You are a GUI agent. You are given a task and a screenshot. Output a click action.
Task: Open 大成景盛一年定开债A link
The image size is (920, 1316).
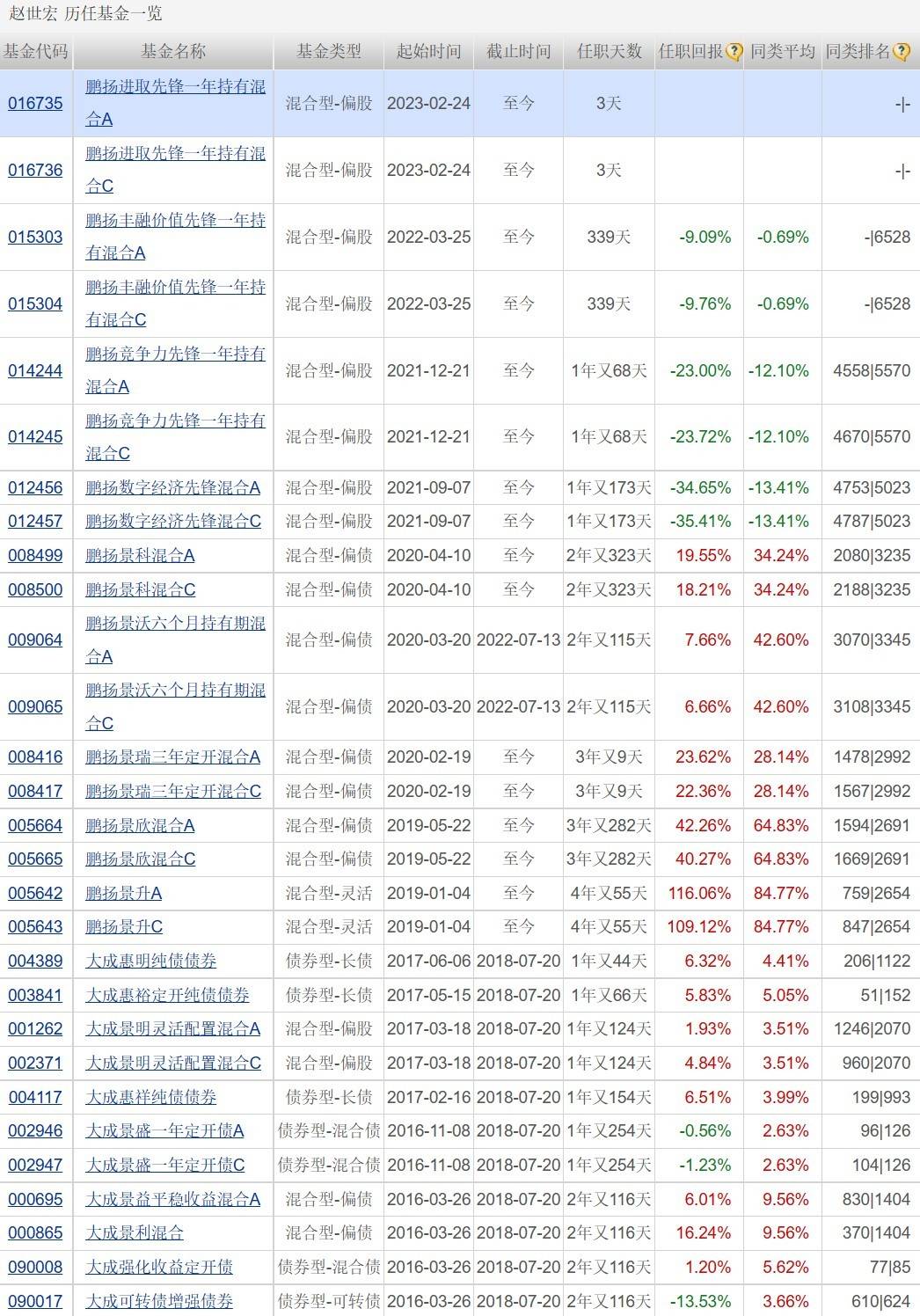click(x=164, y=1130)
